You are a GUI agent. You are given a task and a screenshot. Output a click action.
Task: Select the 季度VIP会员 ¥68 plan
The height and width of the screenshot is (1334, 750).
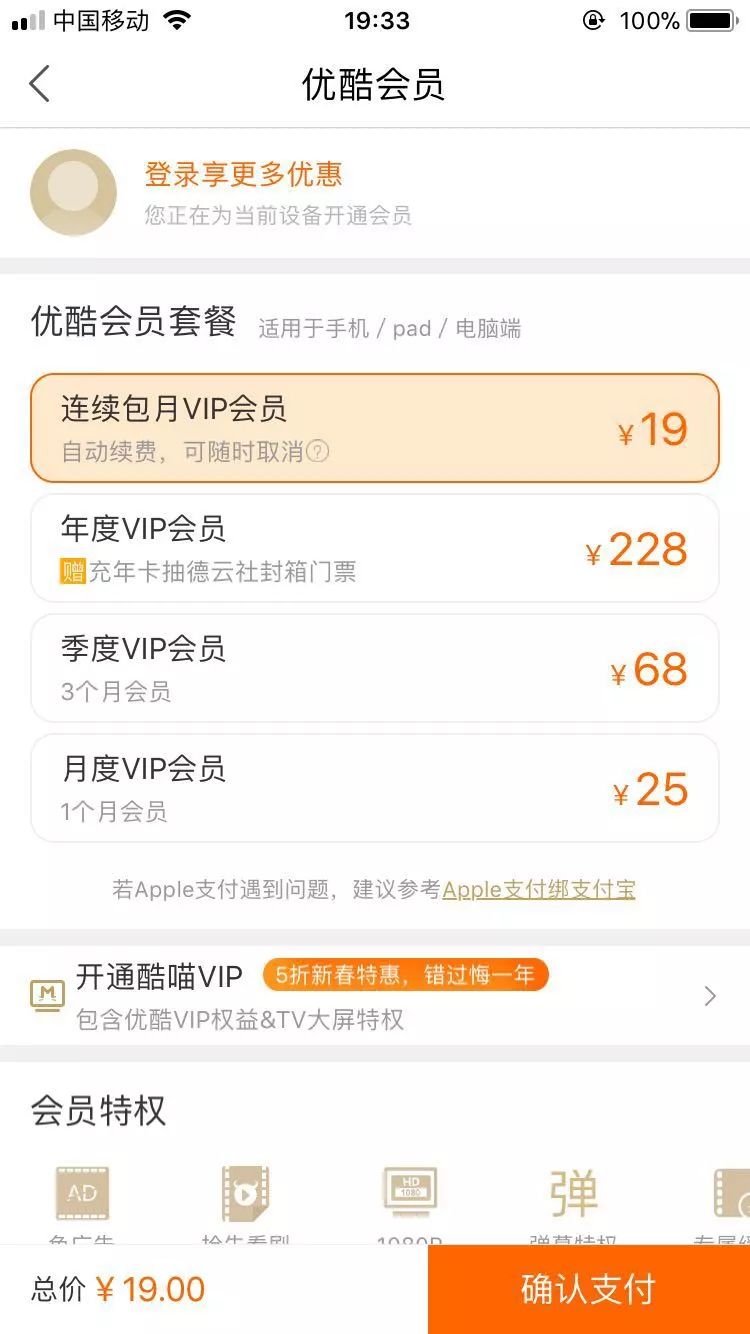(x=375, y=668)
